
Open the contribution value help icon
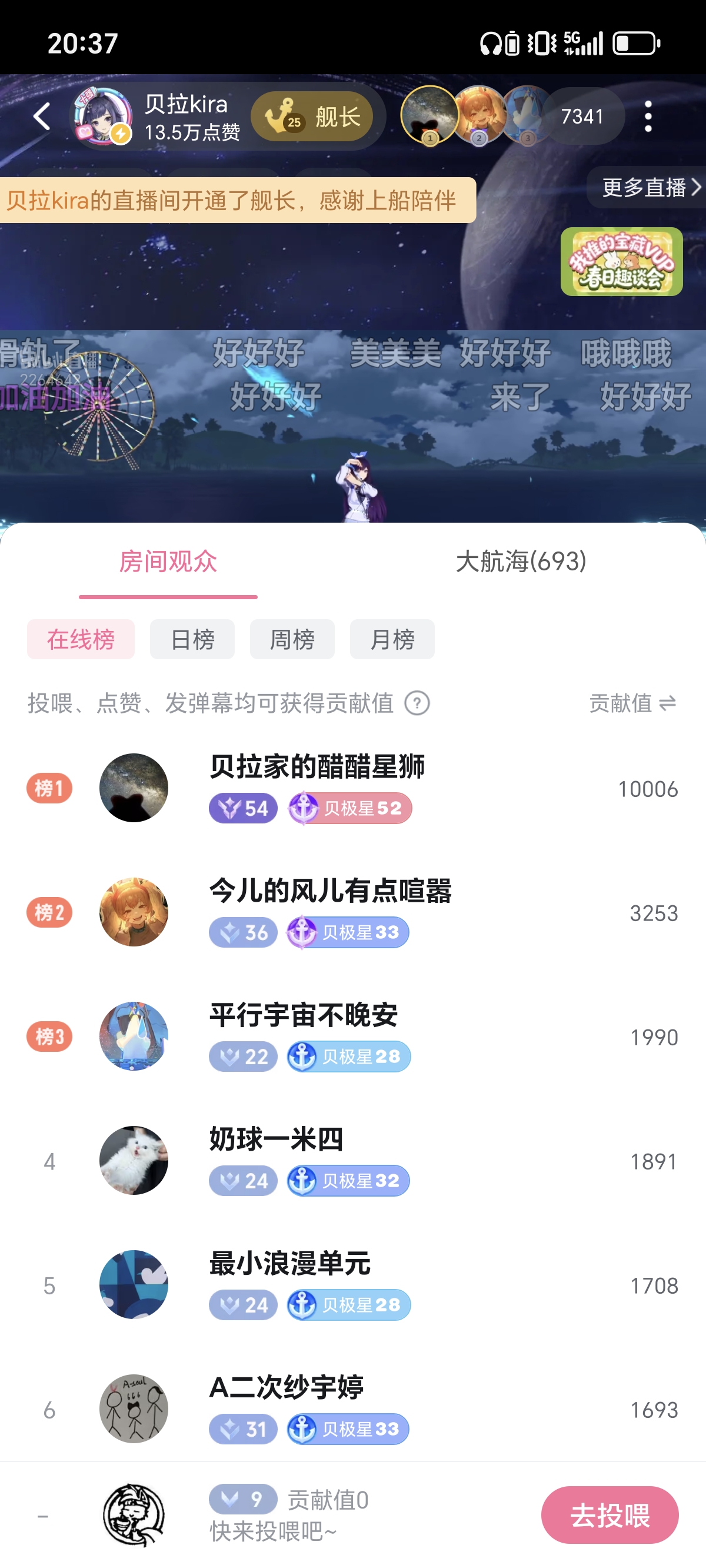click(418, 703)
